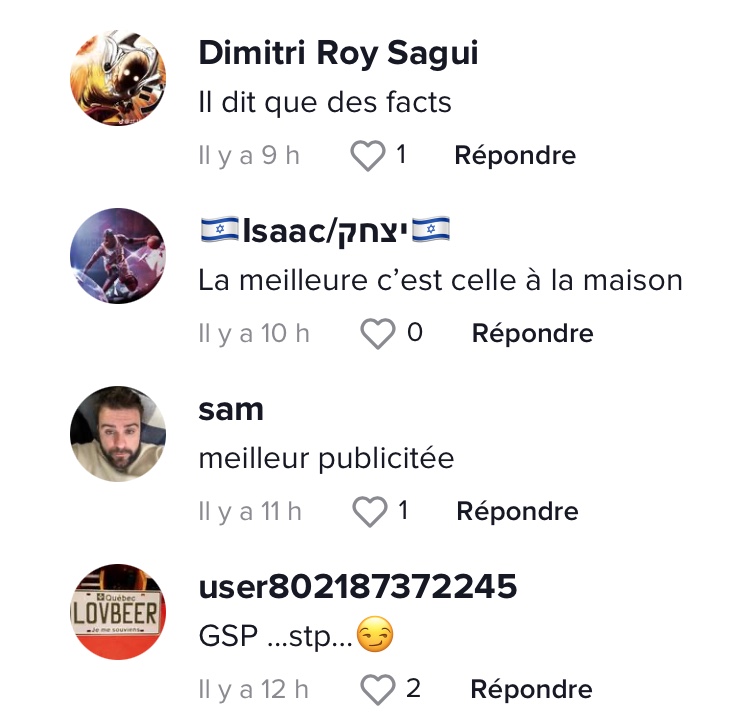The width and height of the screenshot is (748, 728).
Task: Like Dimitri Roy Sagui's comment
Action: click(x=368, y=156)
